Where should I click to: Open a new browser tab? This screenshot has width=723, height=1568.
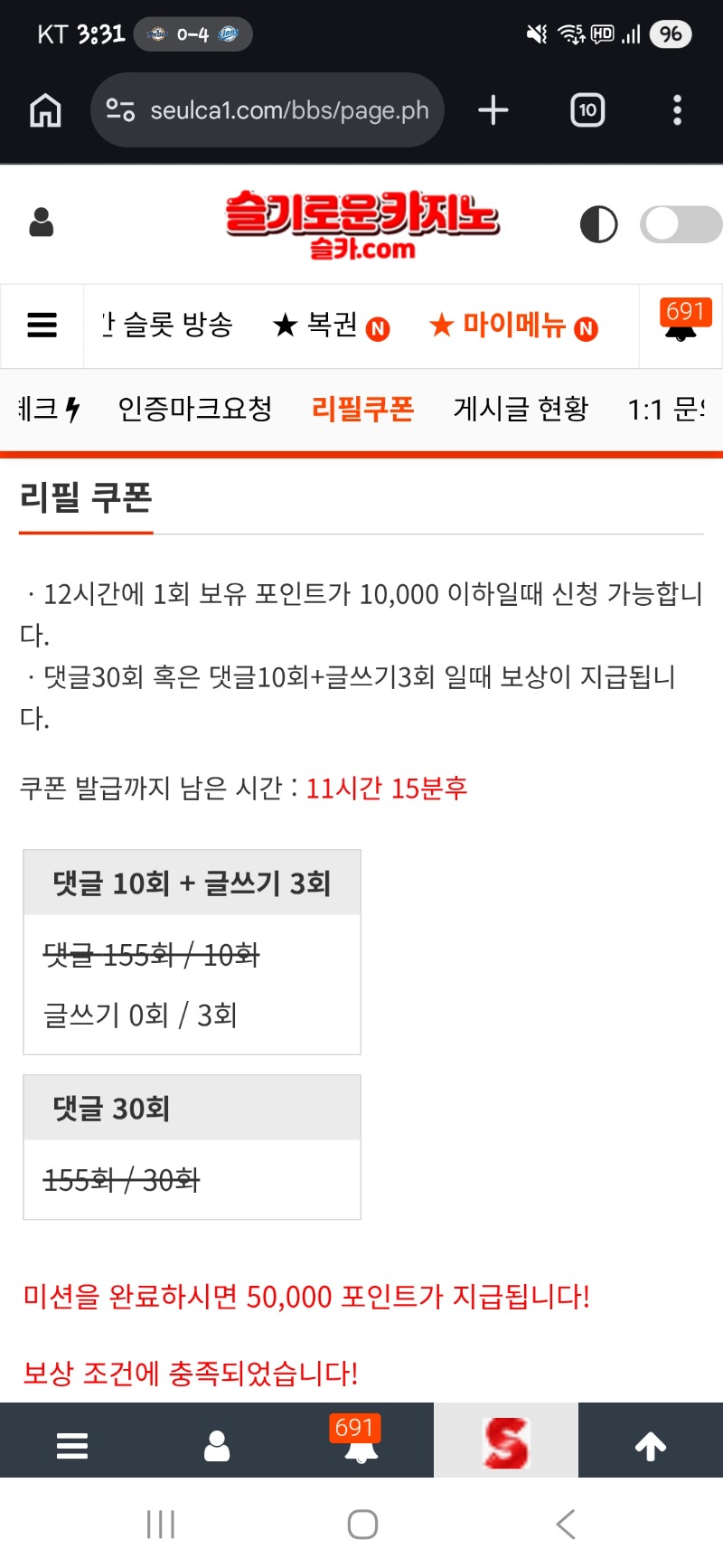(493, 110)
